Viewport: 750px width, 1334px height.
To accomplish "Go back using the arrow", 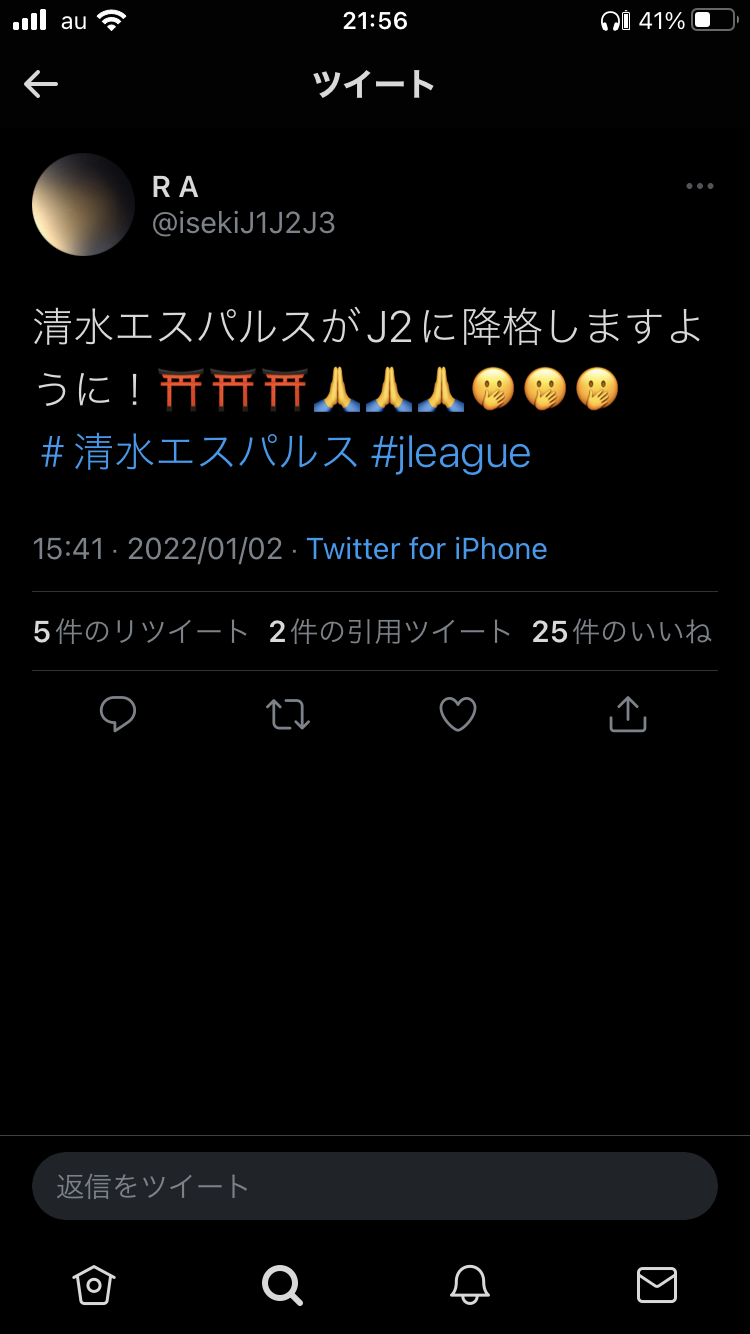I will pos(41,84).
